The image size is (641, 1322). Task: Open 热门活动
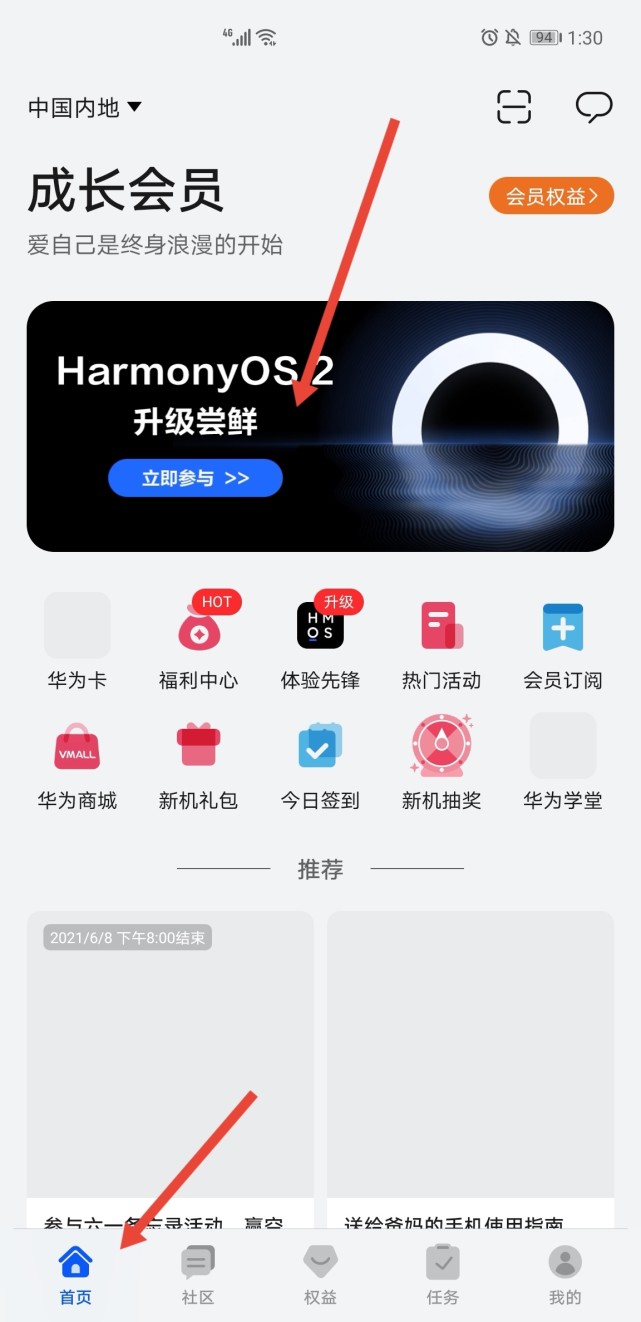coord(441,642)
